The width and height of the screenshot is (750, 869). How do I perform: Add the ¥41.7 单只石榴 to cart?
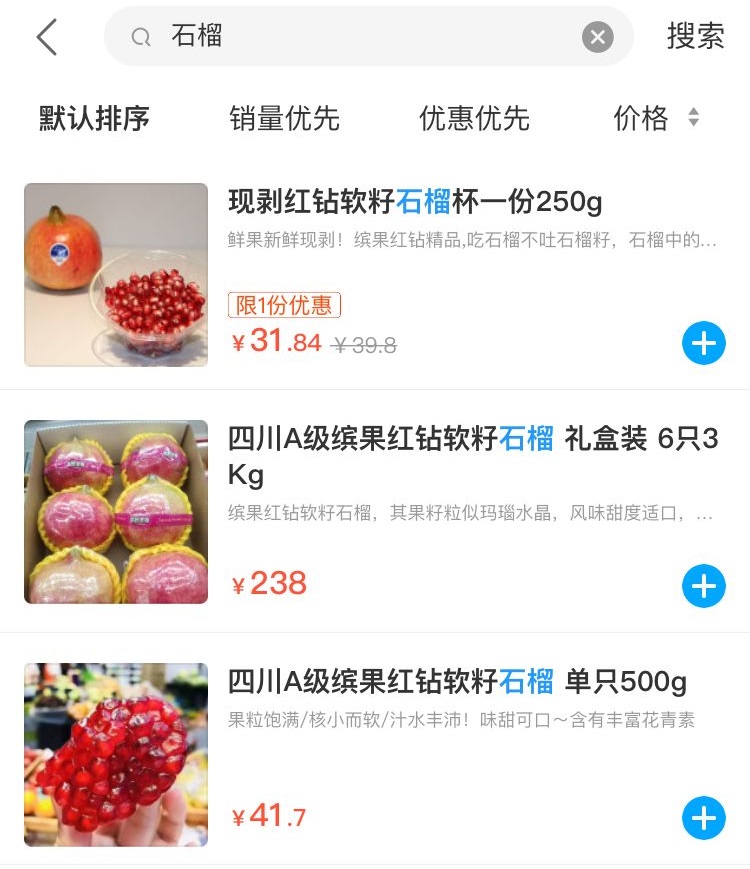704,818
